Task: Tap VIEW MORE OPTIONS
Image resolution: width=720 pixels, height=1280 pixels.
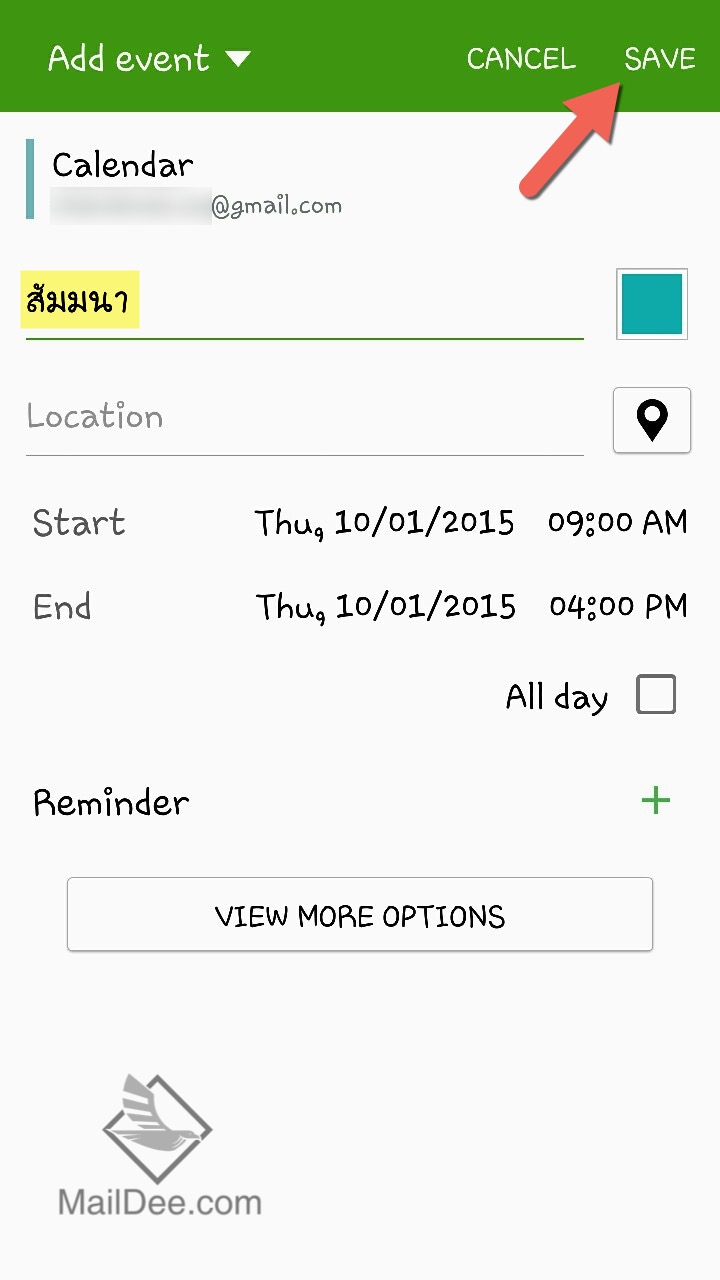Action: (x=359, y=913)
